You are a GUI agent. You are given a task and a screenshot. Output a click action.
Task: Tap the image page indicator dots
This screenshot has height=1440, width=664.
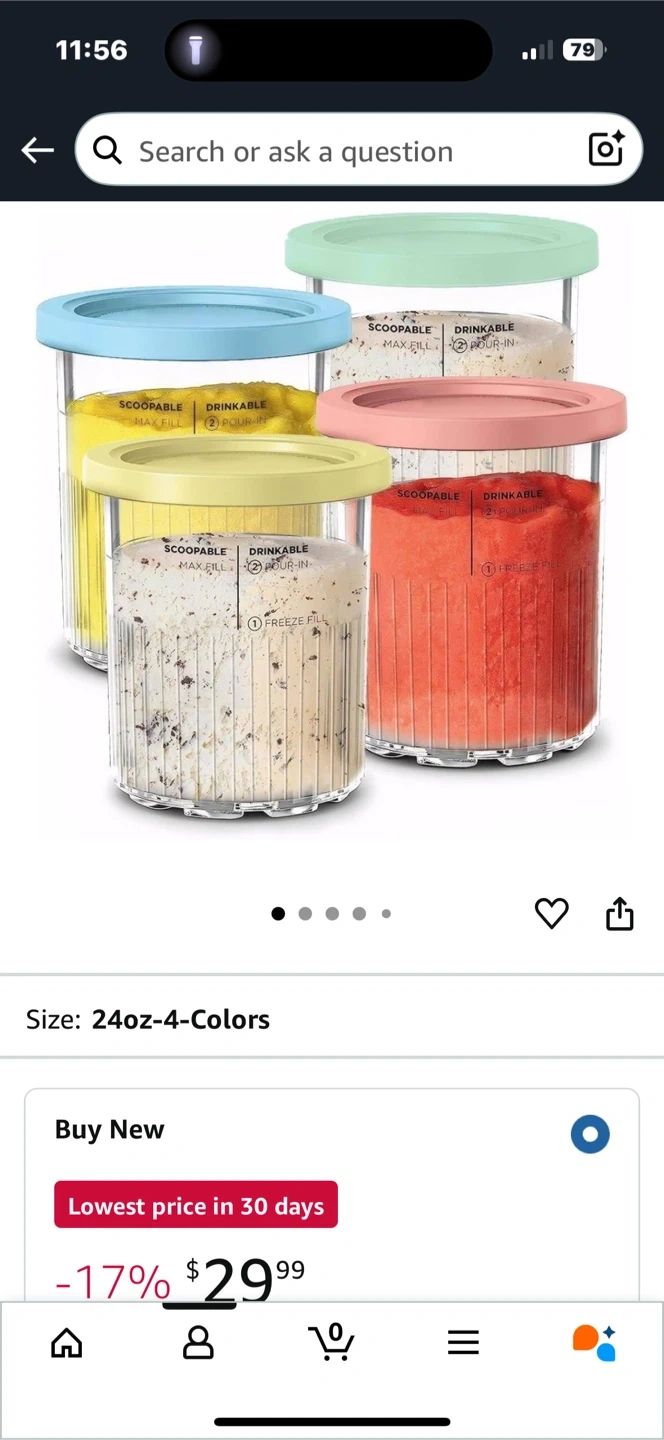[x=331, y=913]
